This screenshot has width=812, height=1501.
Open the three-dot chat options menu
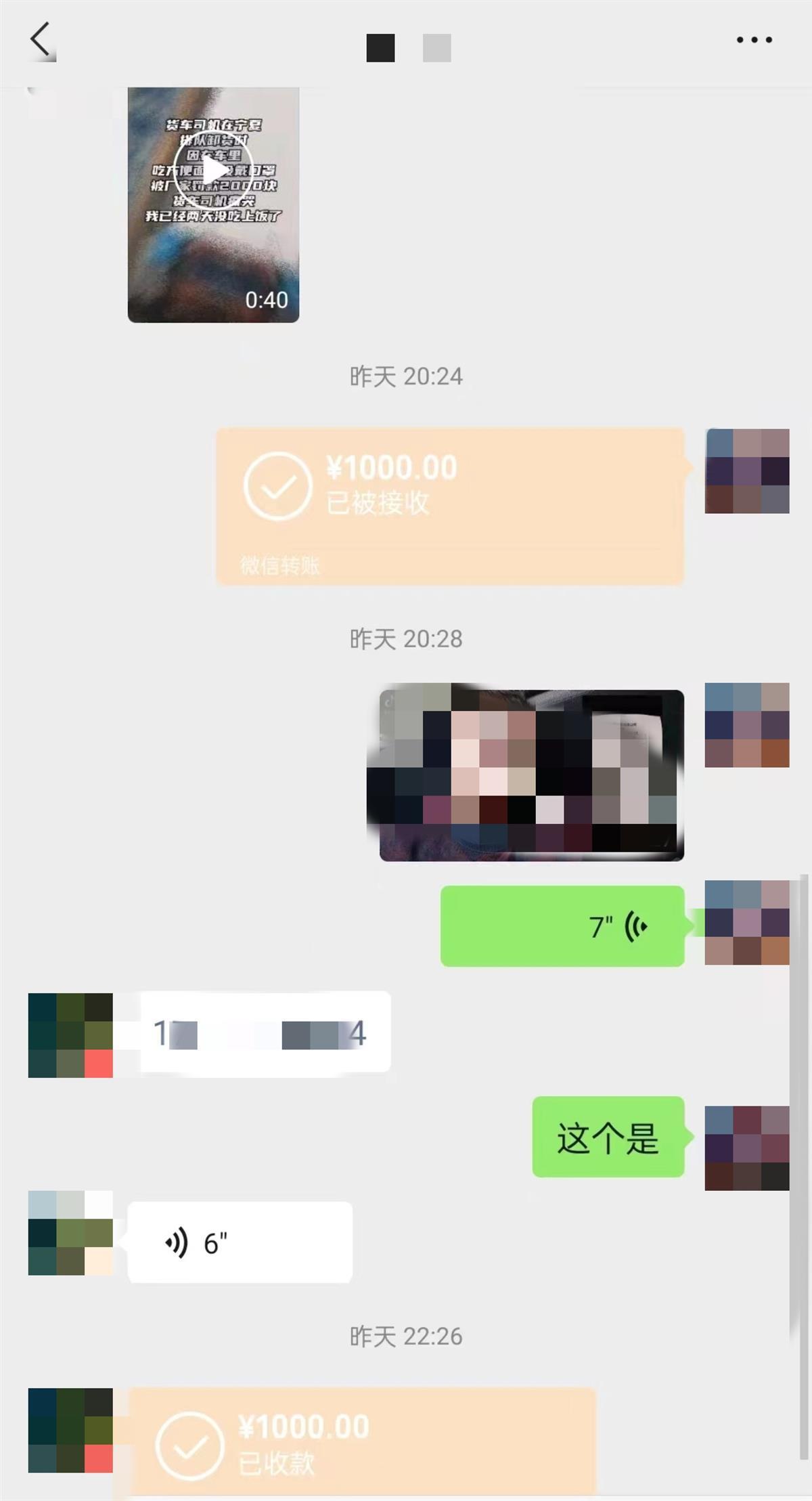pyautogui.click(x=754, y=40)
